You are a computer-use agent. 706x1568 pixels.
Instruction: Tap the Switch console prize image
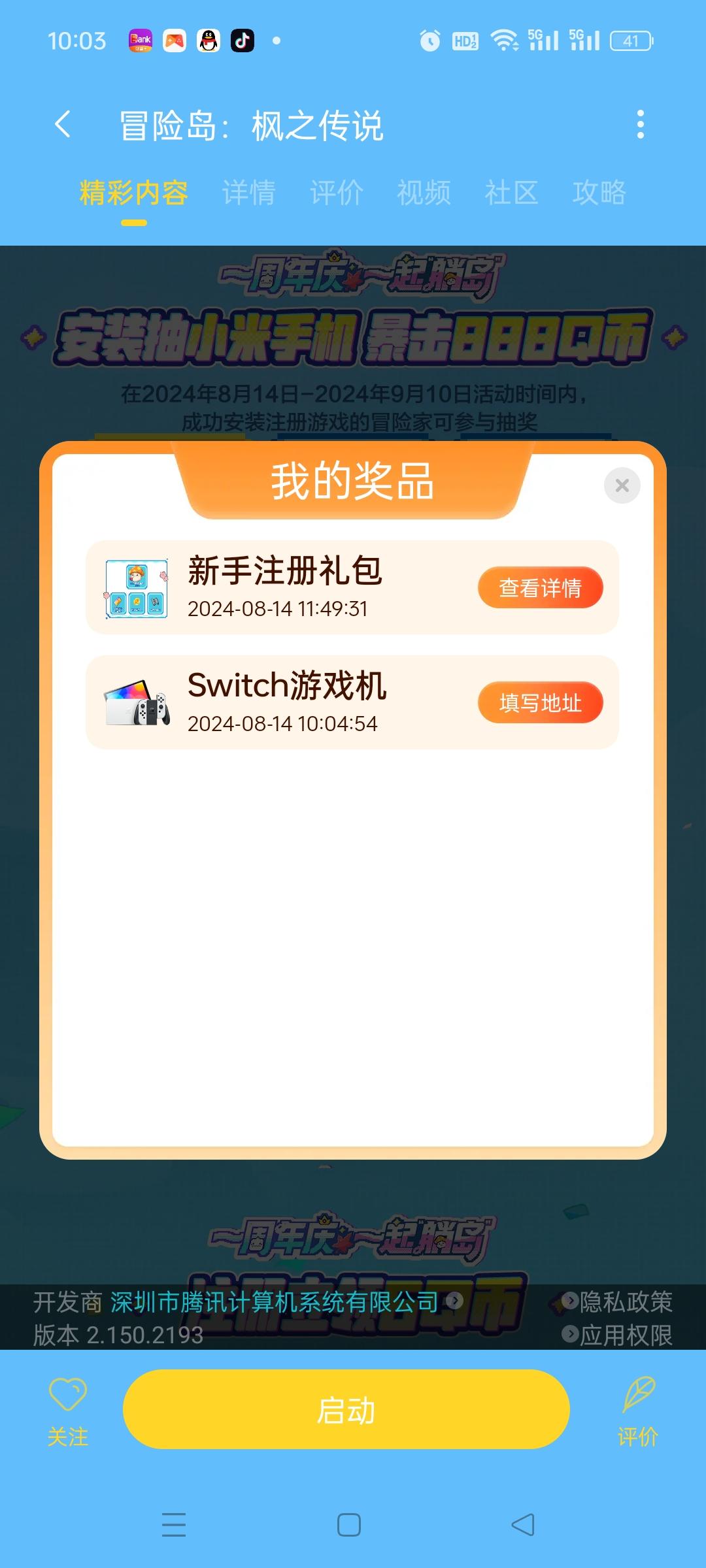139,702
